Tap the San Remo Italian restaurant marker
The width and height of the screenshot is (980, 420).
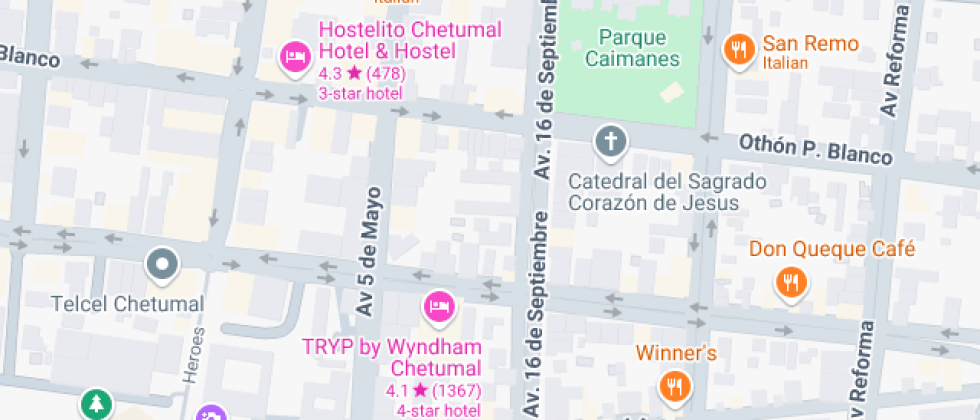738,49
